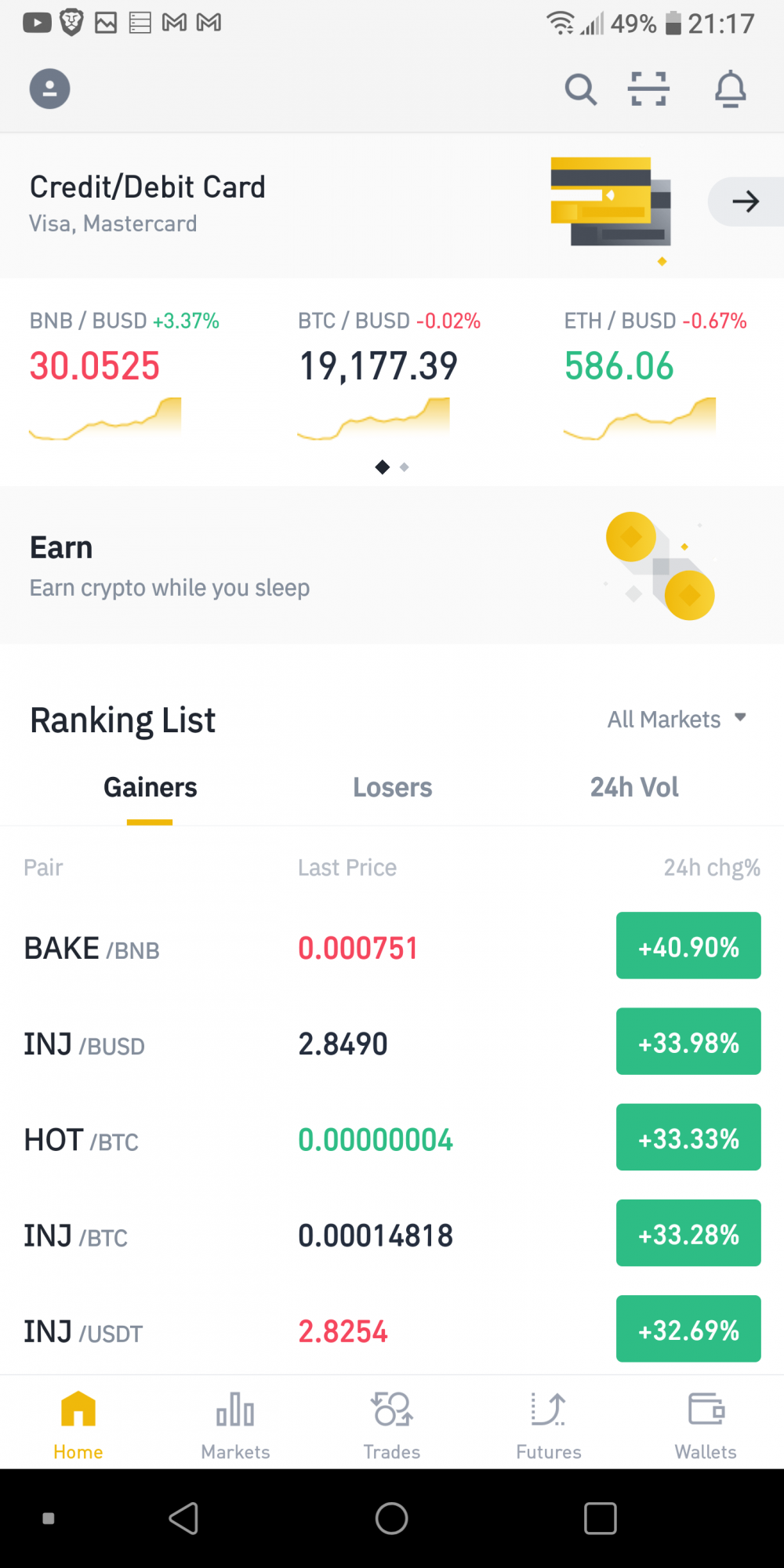Open the BAKE /BNB pair row
The image size is (784, 1568).
[392, 947]
